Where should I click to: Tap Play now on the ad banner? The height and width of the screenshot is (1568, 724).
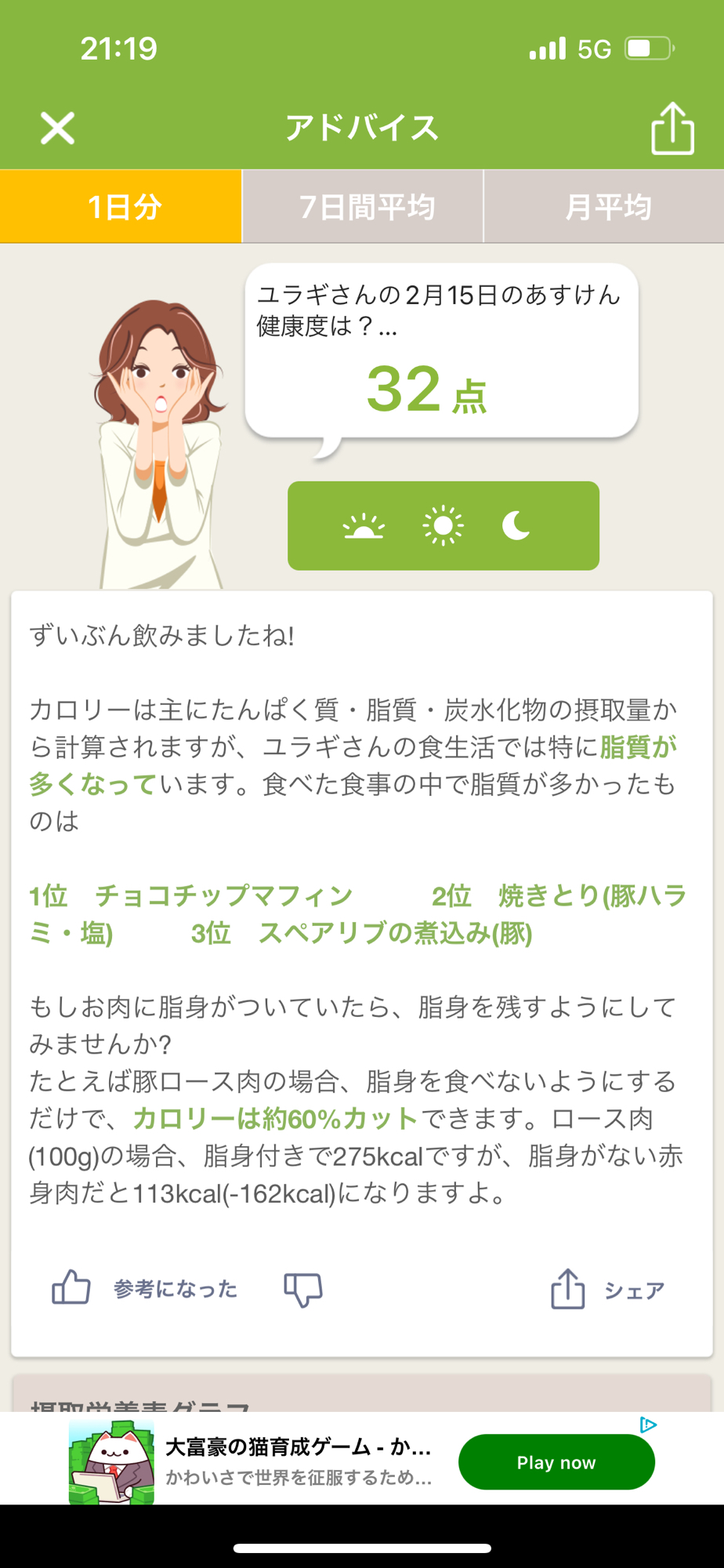click(556, 1462)
